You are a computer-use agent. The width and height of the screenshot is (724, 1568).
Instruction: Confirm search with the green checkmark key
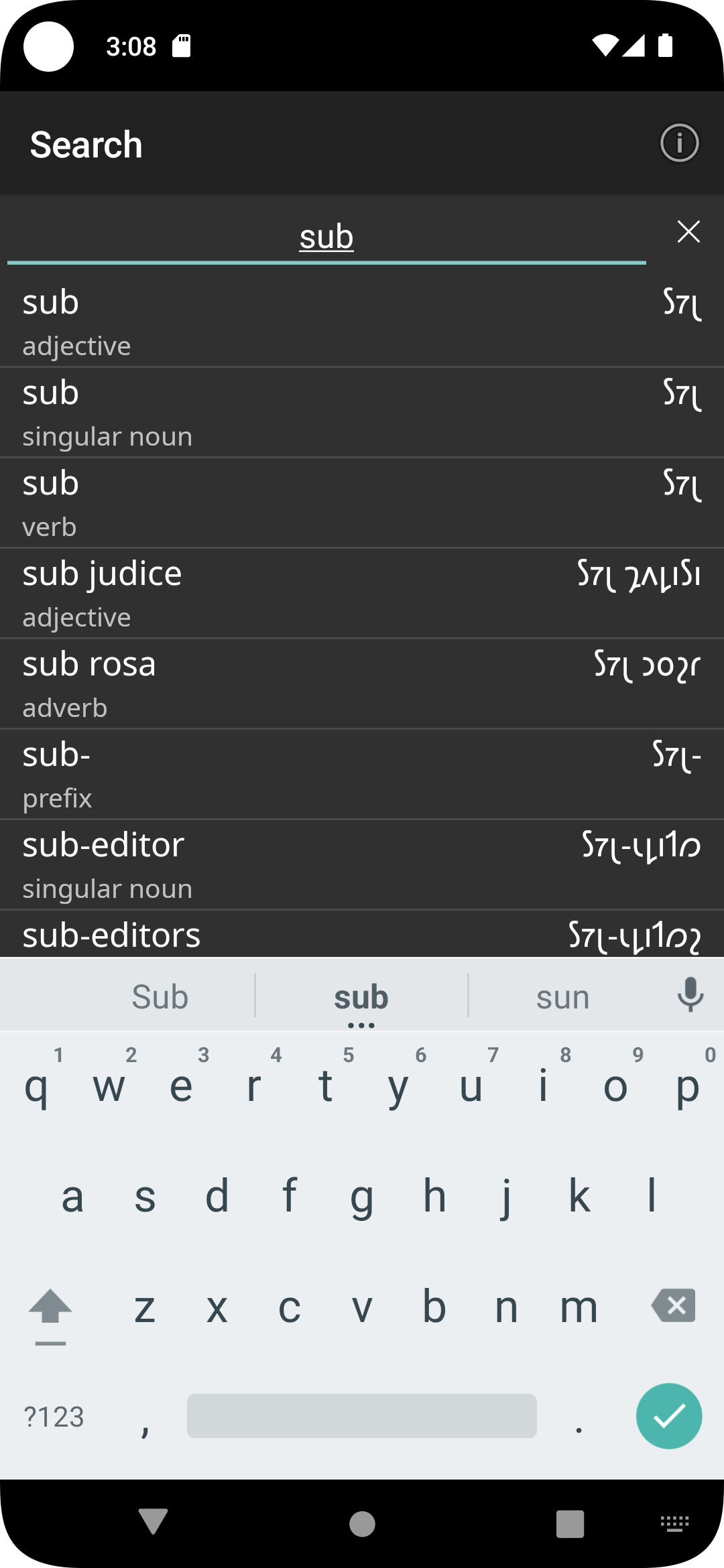(669, 1416)
